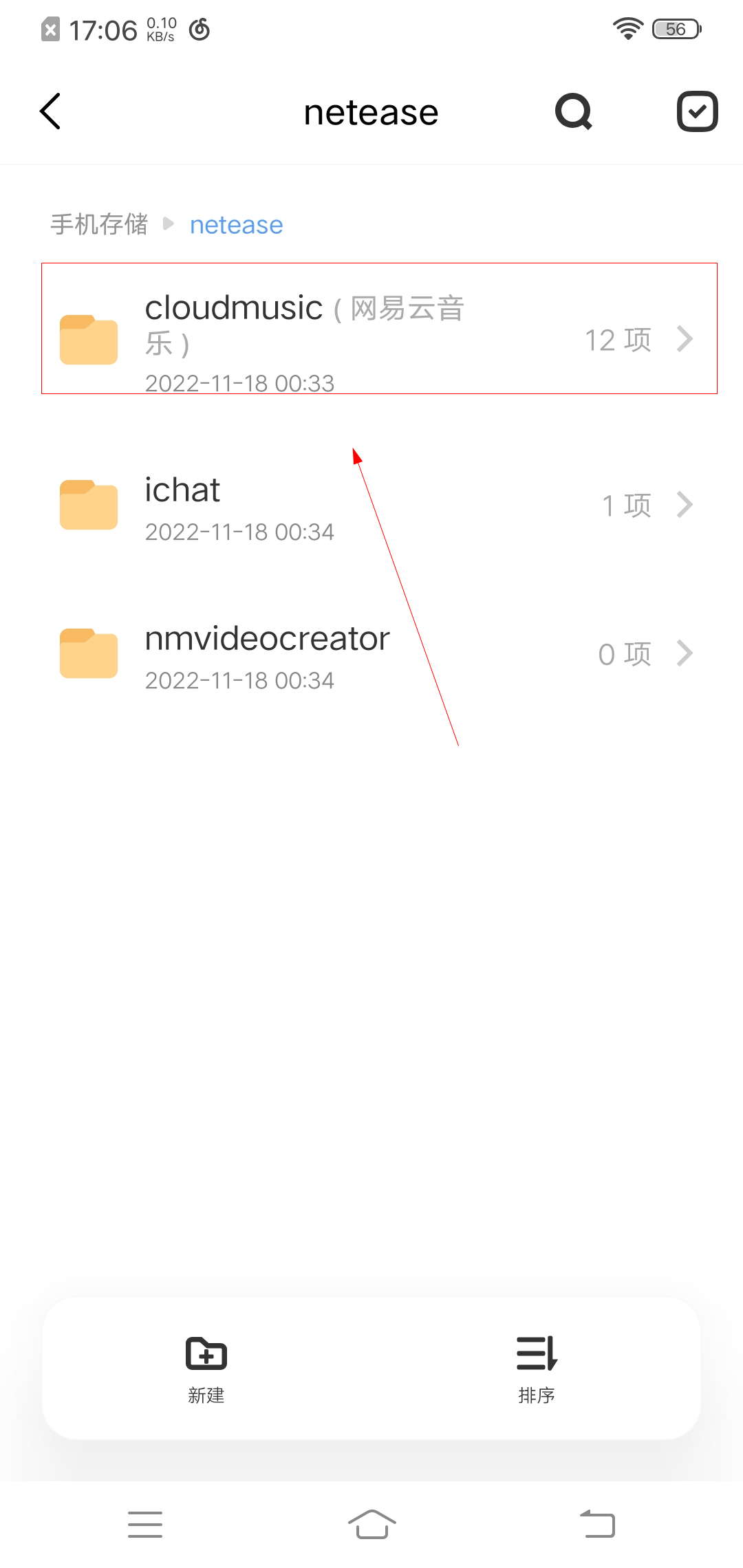
Task: Go back using the top-left arrow
Action: tap(50, 111)
